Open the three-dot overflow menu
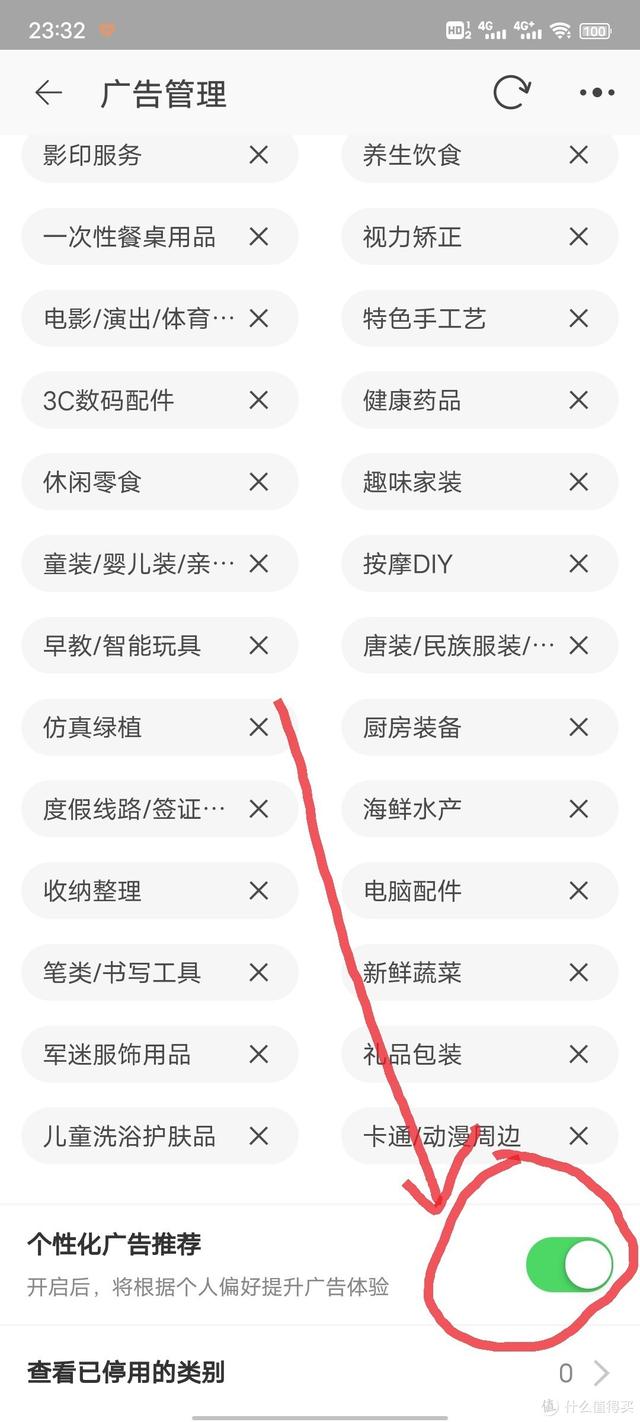Viewport: 640px width, 1422px height. click(x=597, y=93)
